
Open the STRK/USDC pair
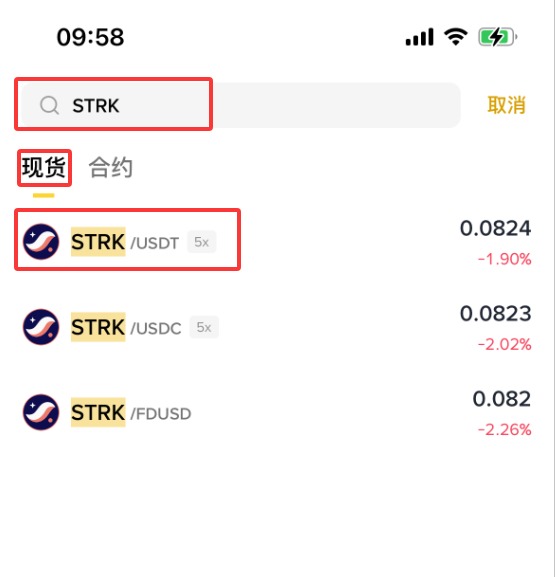click(x=277, y=327)
